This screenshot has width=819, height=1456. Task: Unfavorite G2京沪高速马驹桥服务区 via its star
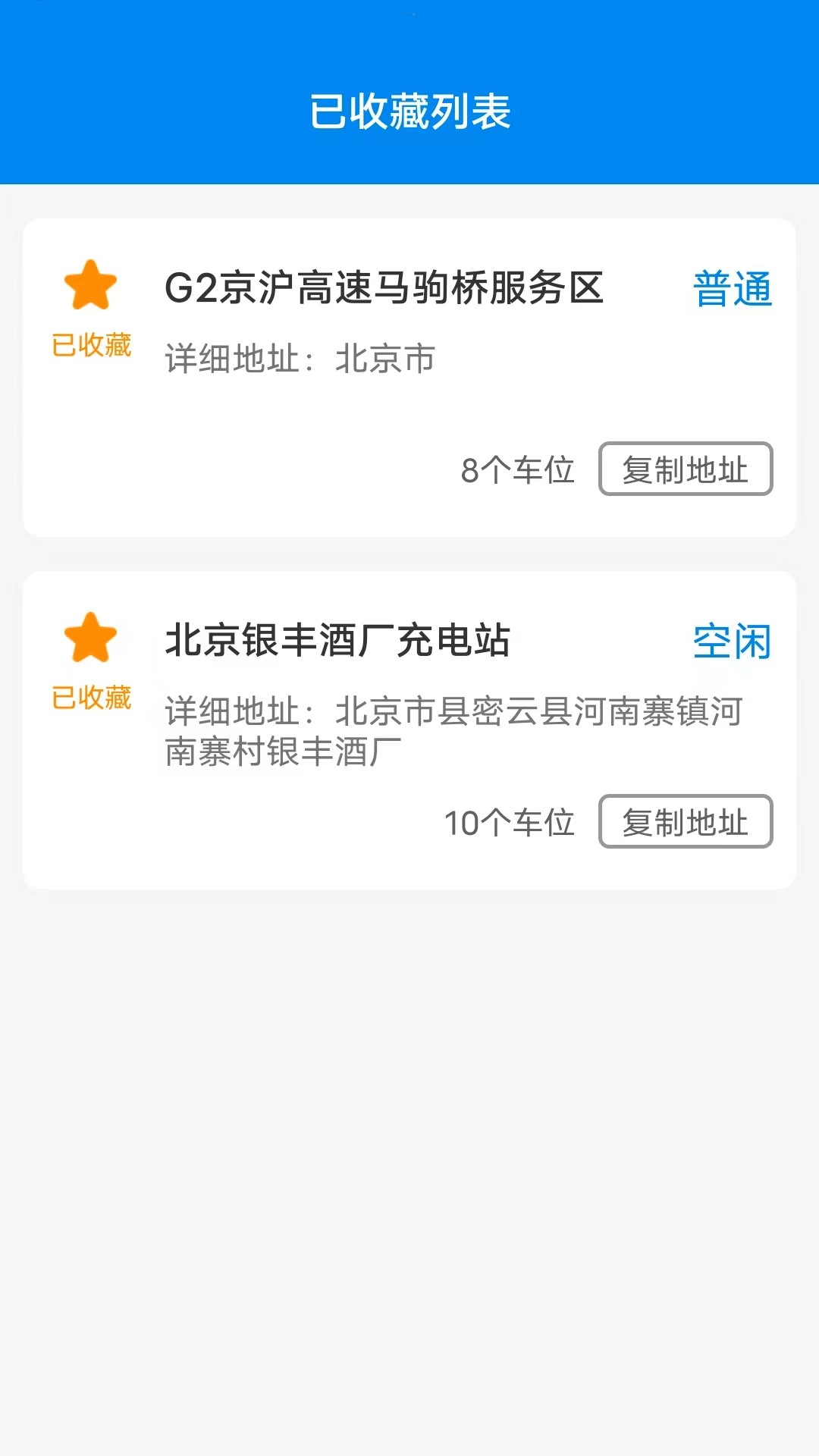(x=91, y=285)
